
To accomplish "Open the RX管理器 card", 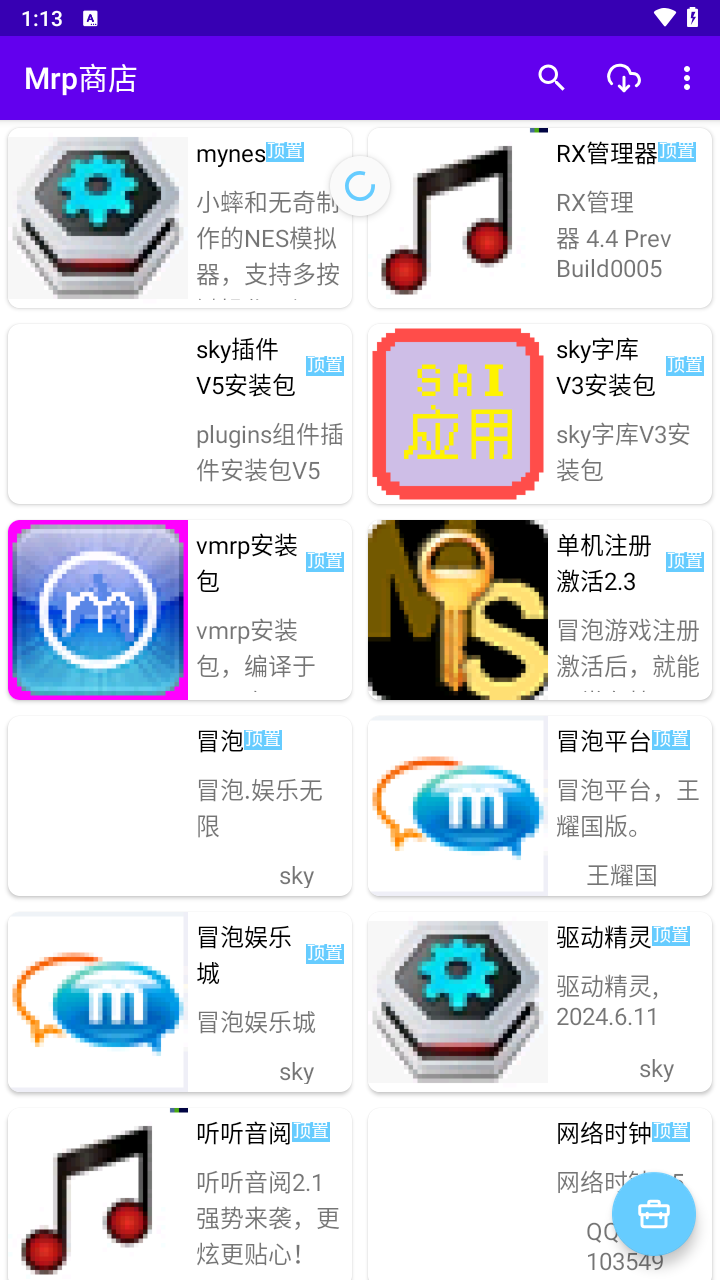I will (540, 218).
